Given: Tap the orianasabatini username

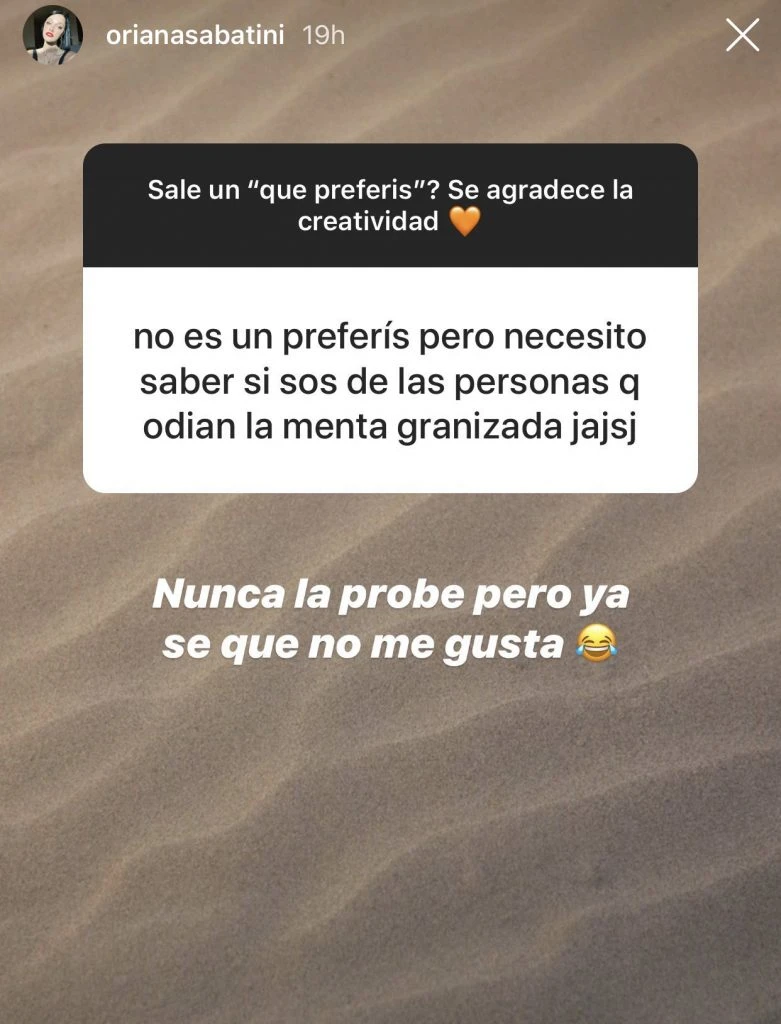Looking at the screenshot, I should point(194,36).
